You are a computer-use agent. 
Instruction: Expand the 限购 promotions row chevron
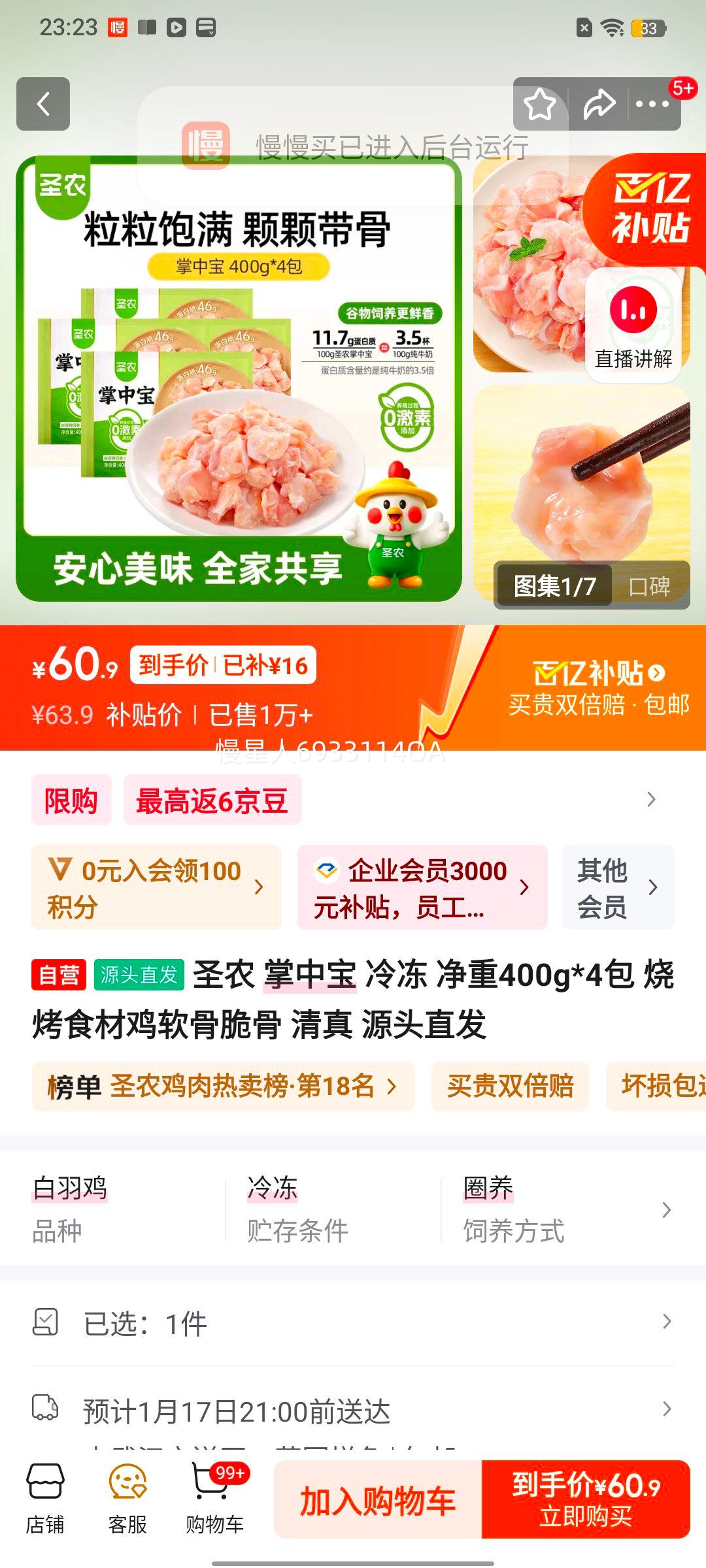(649, 798)
